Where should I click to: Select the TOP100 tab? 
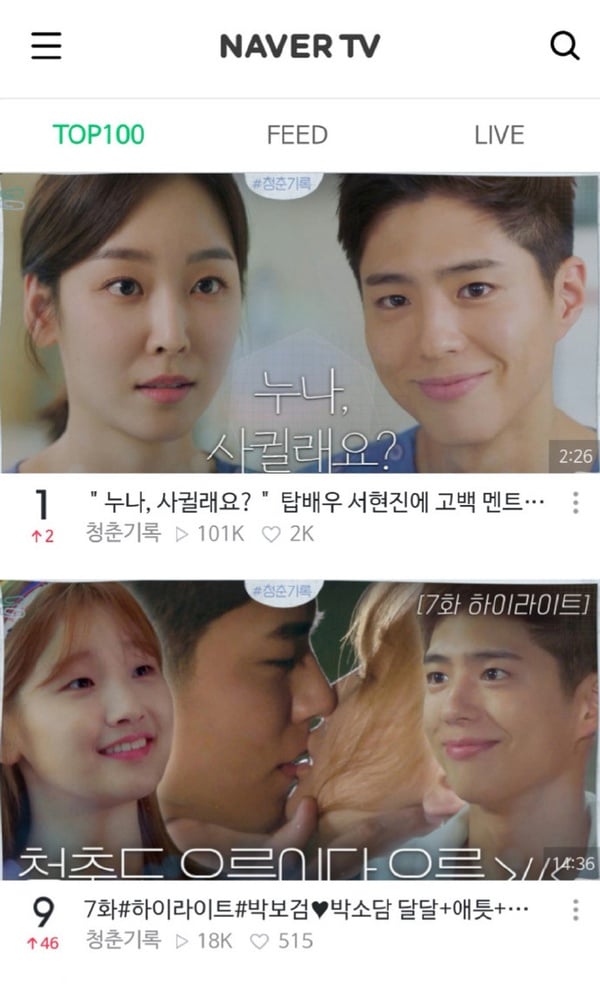coord(99,135)
